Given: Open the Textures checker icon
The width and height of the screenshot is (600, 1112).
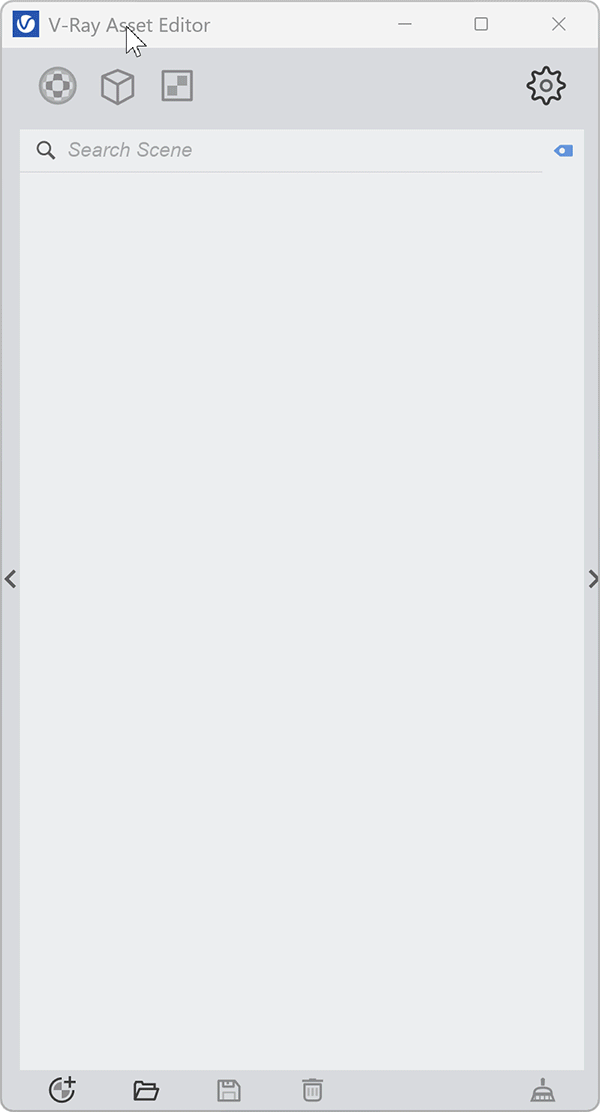Looking at the screenshot, I should pyautogui.click(x=177, y=86).
